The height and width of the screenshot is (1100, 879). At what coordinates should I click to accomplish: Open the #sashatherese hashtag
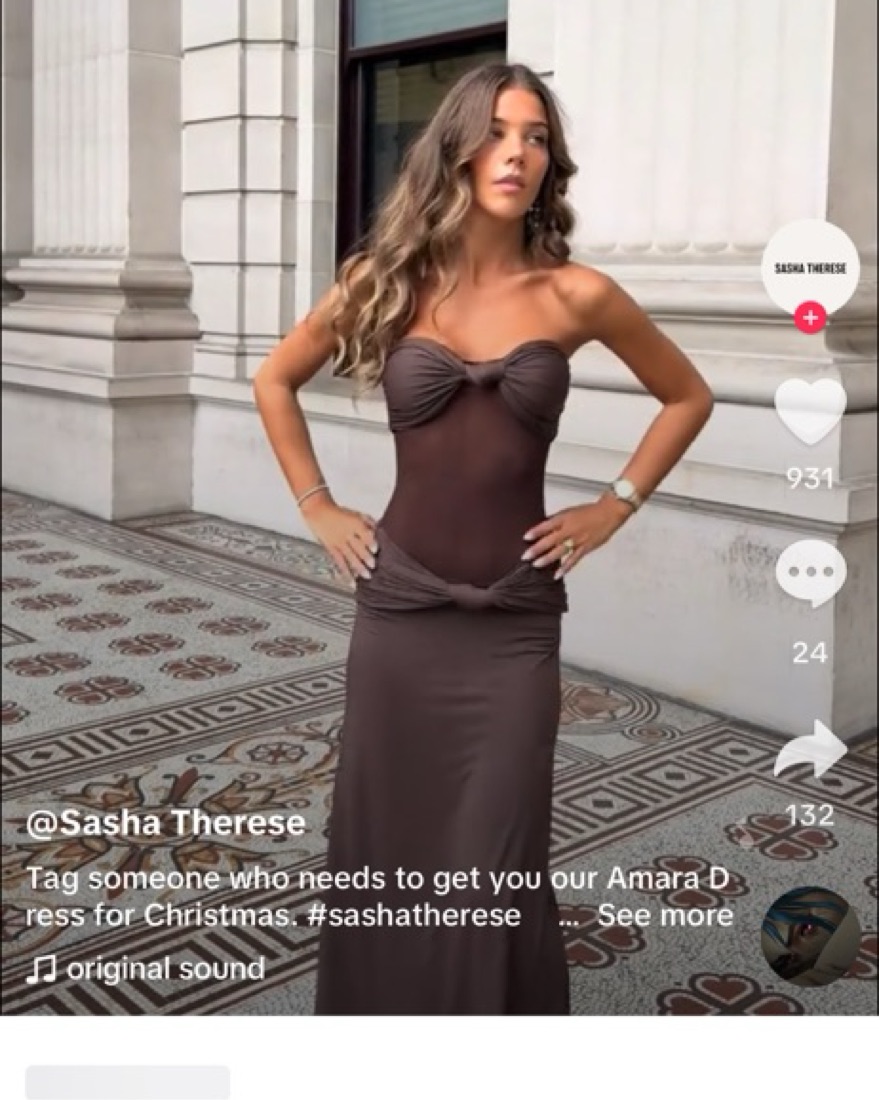414,915
